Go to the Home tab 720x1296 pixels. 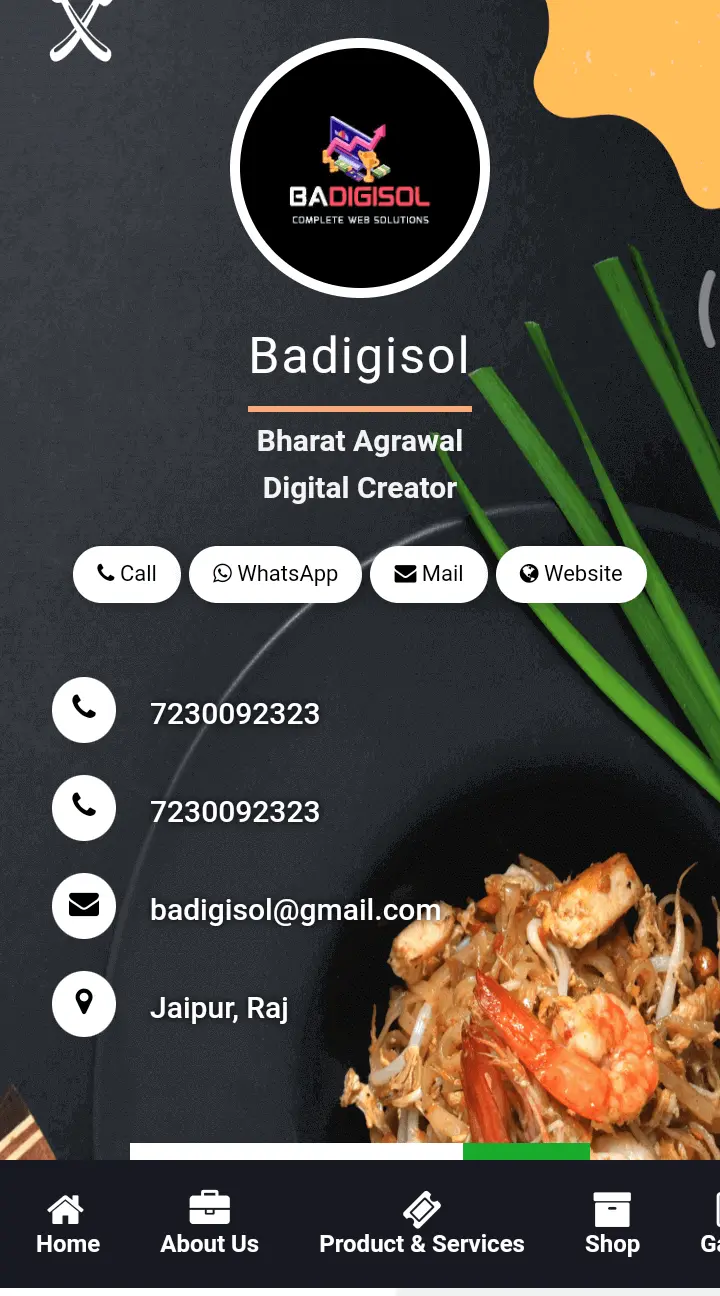coord(68,1224)
